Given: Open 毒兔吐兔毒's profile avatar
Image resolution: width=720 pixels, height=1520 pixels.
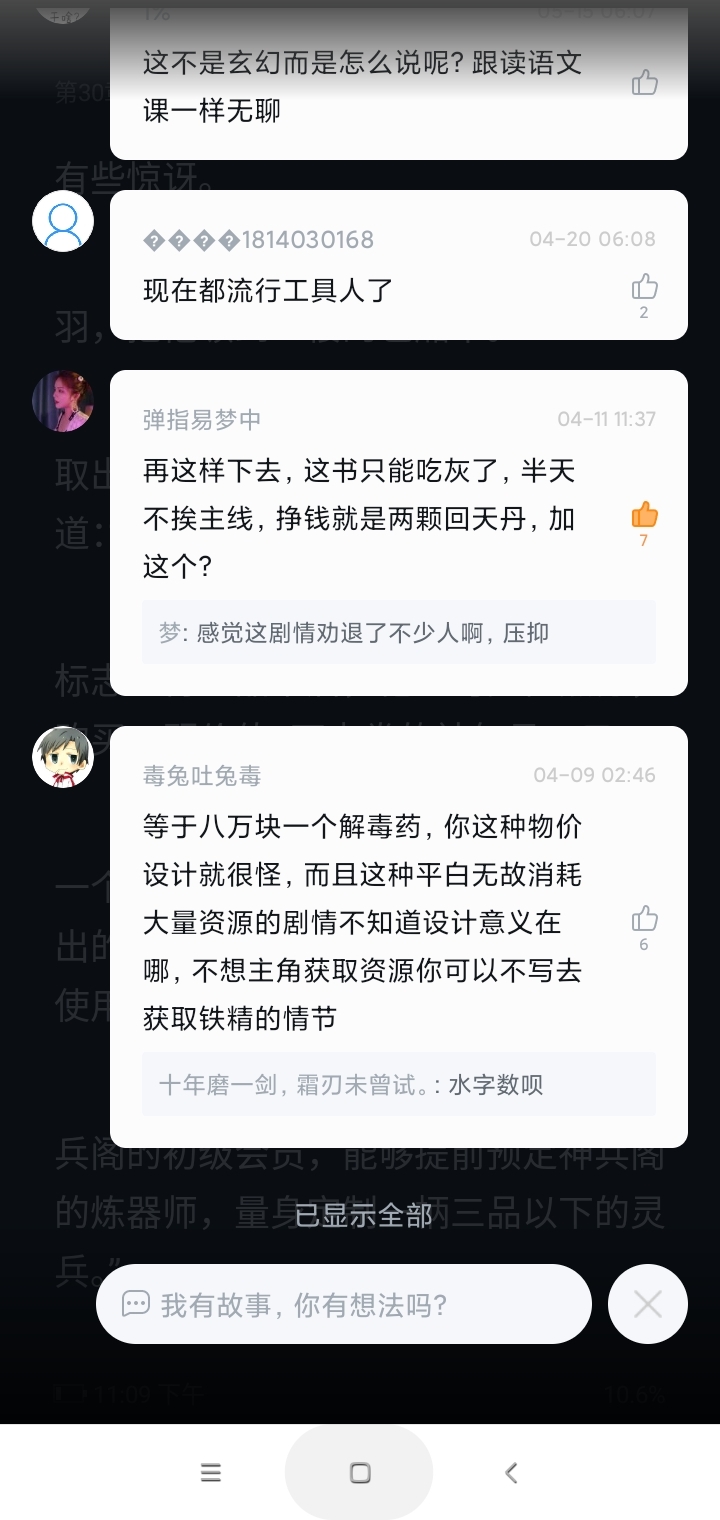Looking at the screenshot, I should tap(63, 757).
